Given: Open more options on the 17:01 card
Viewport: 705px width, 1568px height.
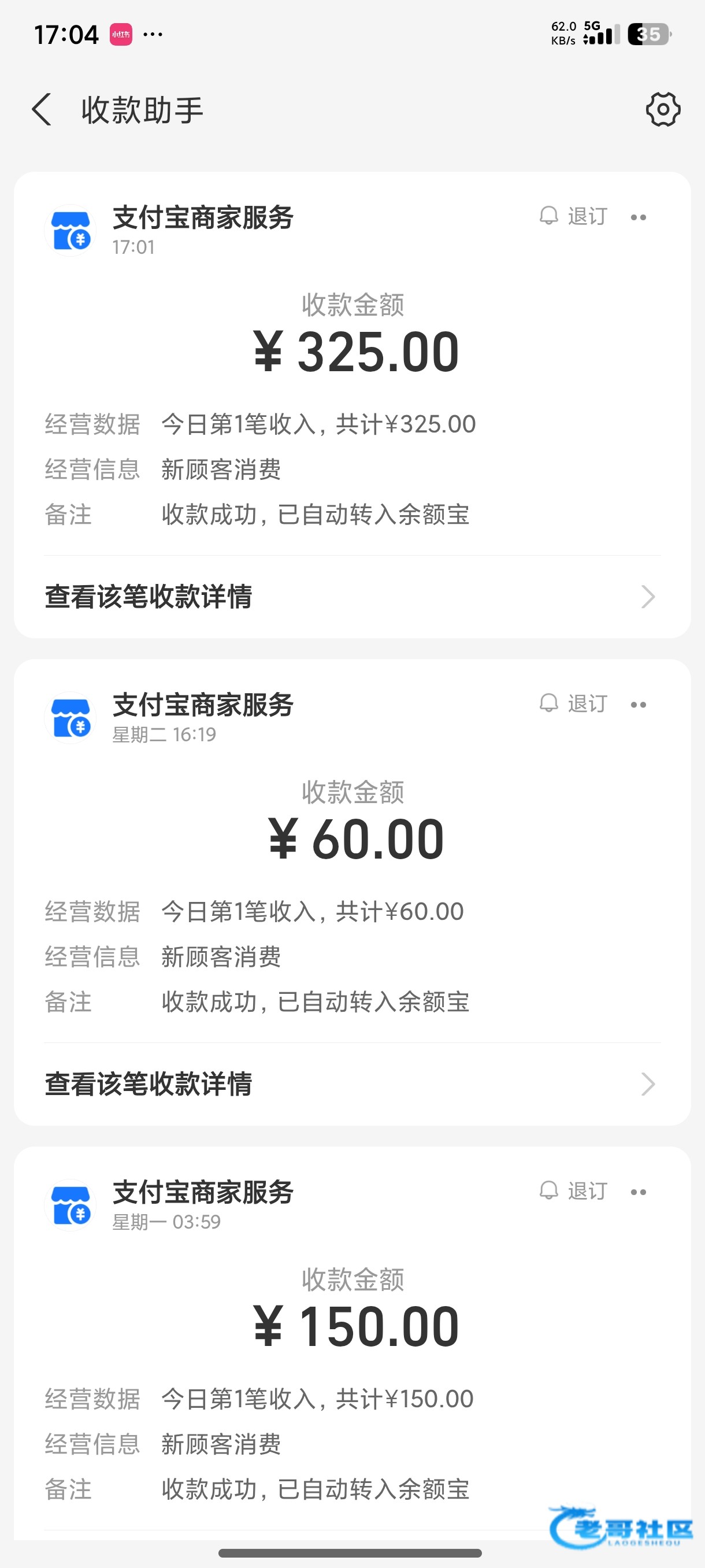Looking at the screenshot, I should [638, 217].
